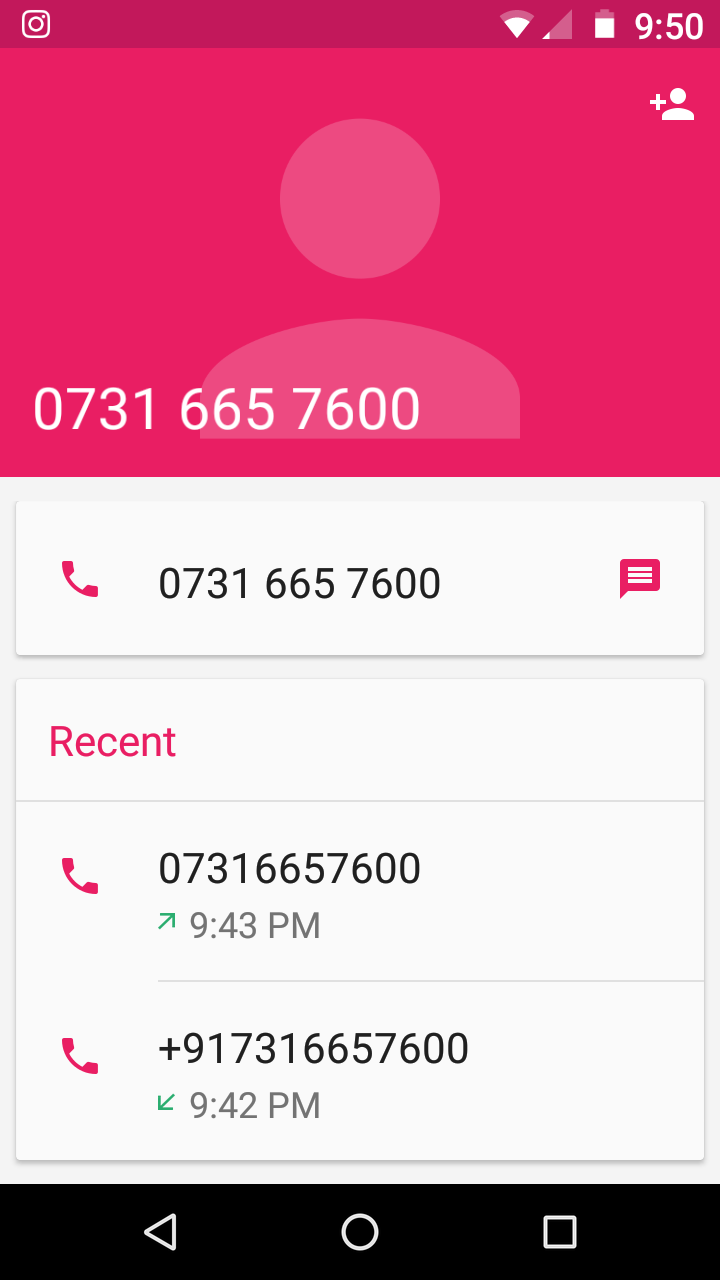The image size is (720, 1280).
Task: Add this number to contacts
Action: pos(672,105)
